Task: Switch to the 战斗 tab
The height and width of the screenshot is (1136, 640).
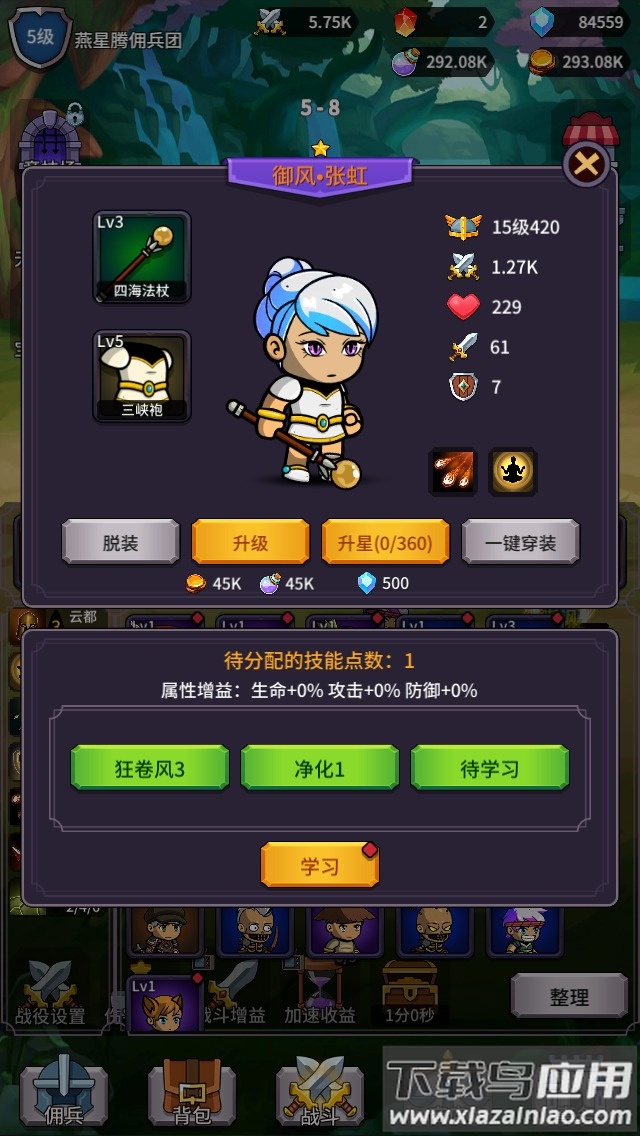Action: 320,1089
